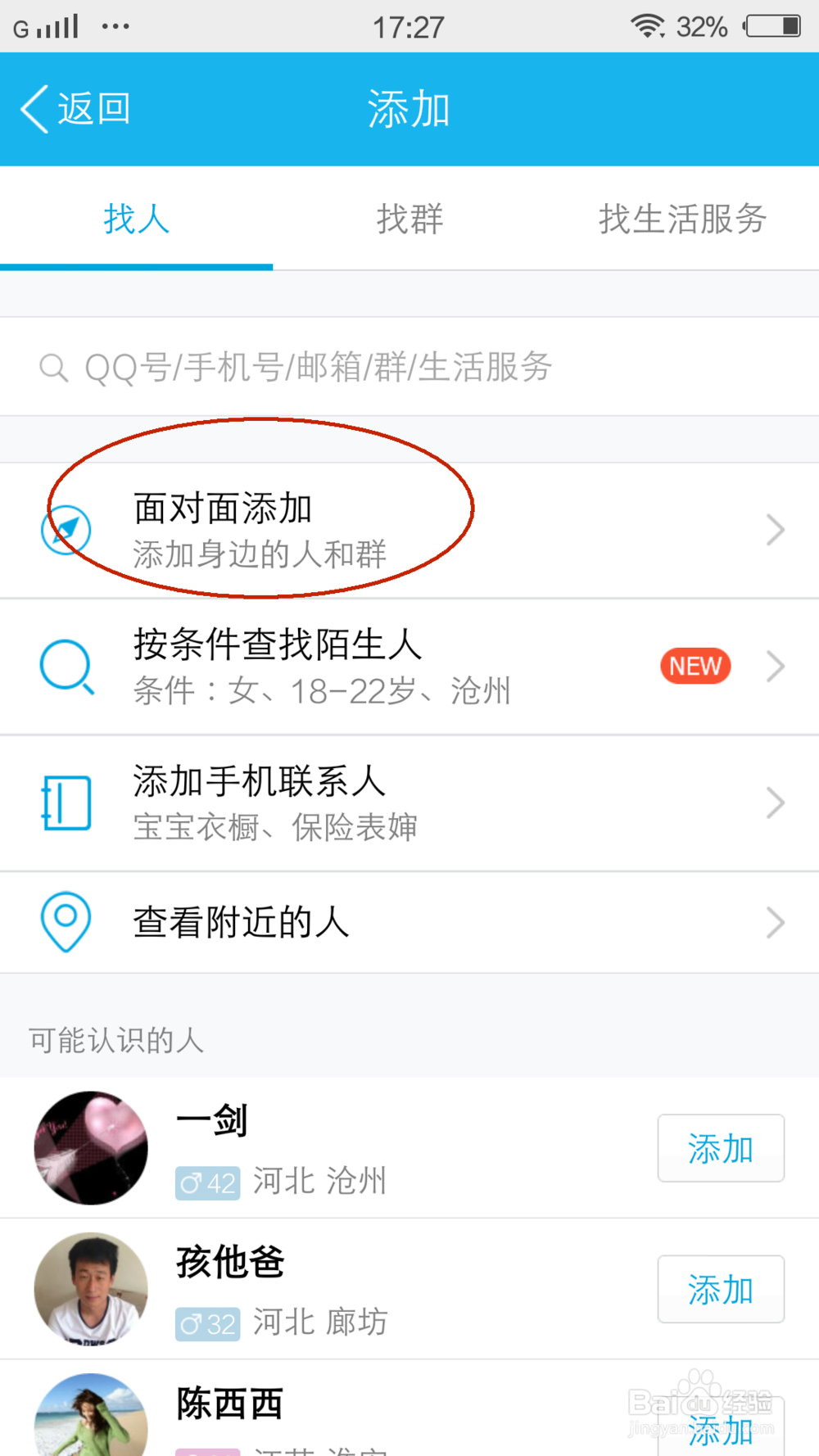Image resolution: width=819 pixels, height=1456 pixels.
Task: Click the NEW badge on 按条件查找陌生人
Action: coord(695,665)
